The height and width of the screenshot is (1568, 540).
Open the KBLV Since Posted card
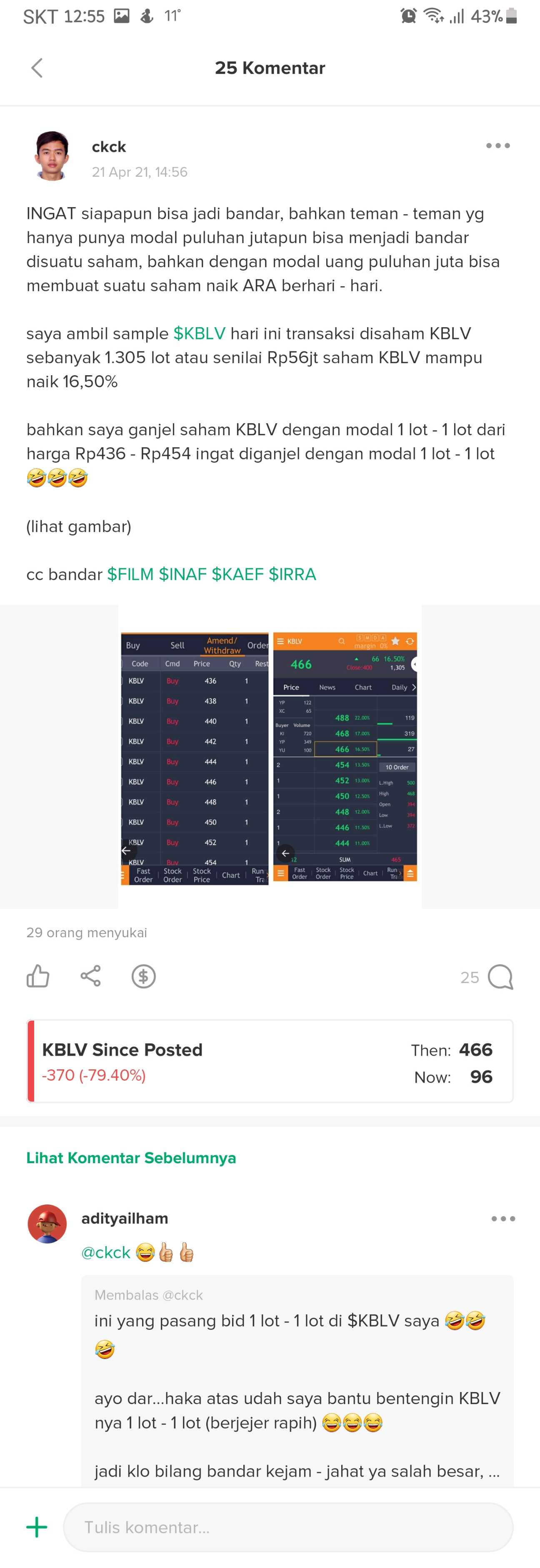coord(270,1061)
